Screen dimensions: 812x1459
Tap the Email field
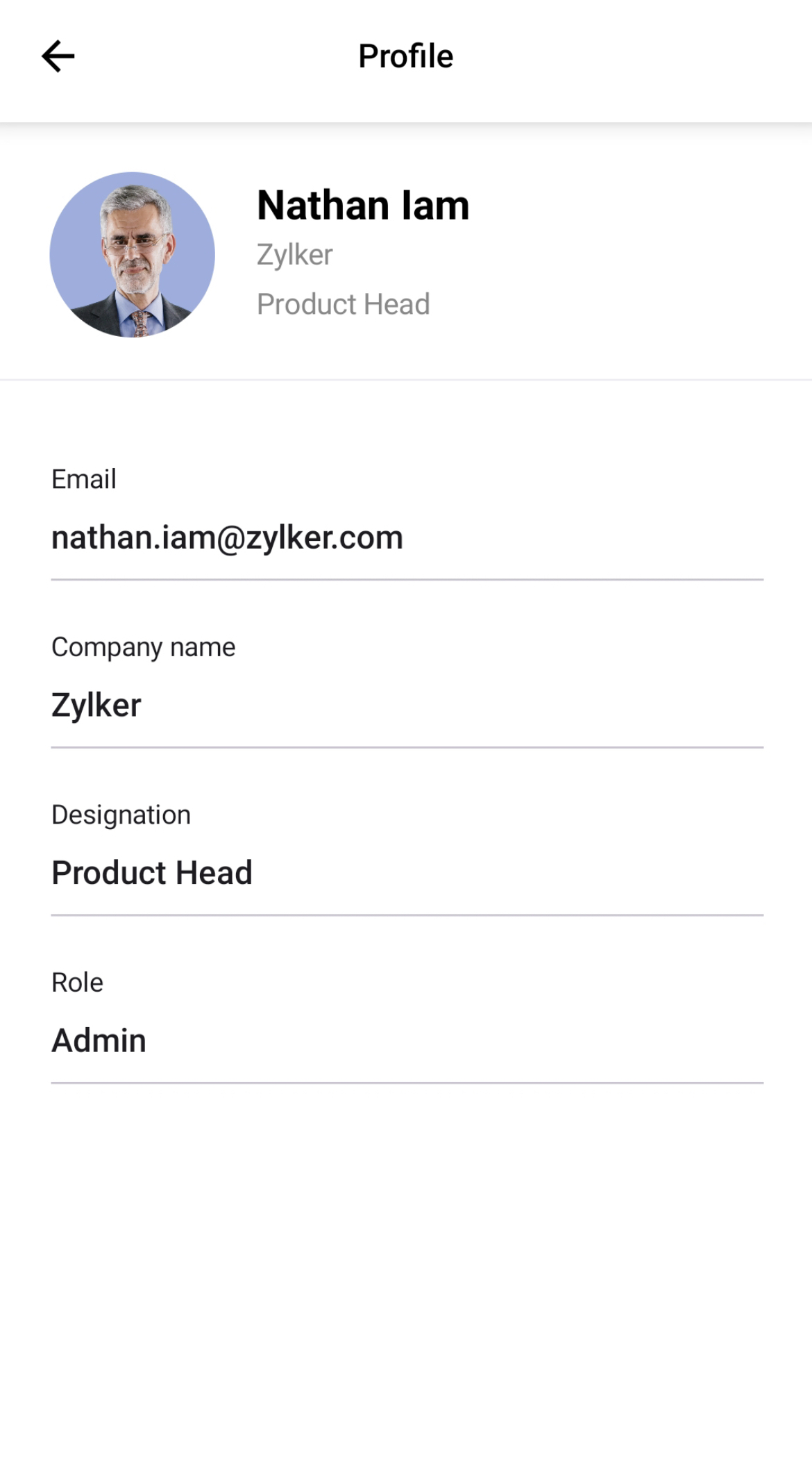click(406, 537)
